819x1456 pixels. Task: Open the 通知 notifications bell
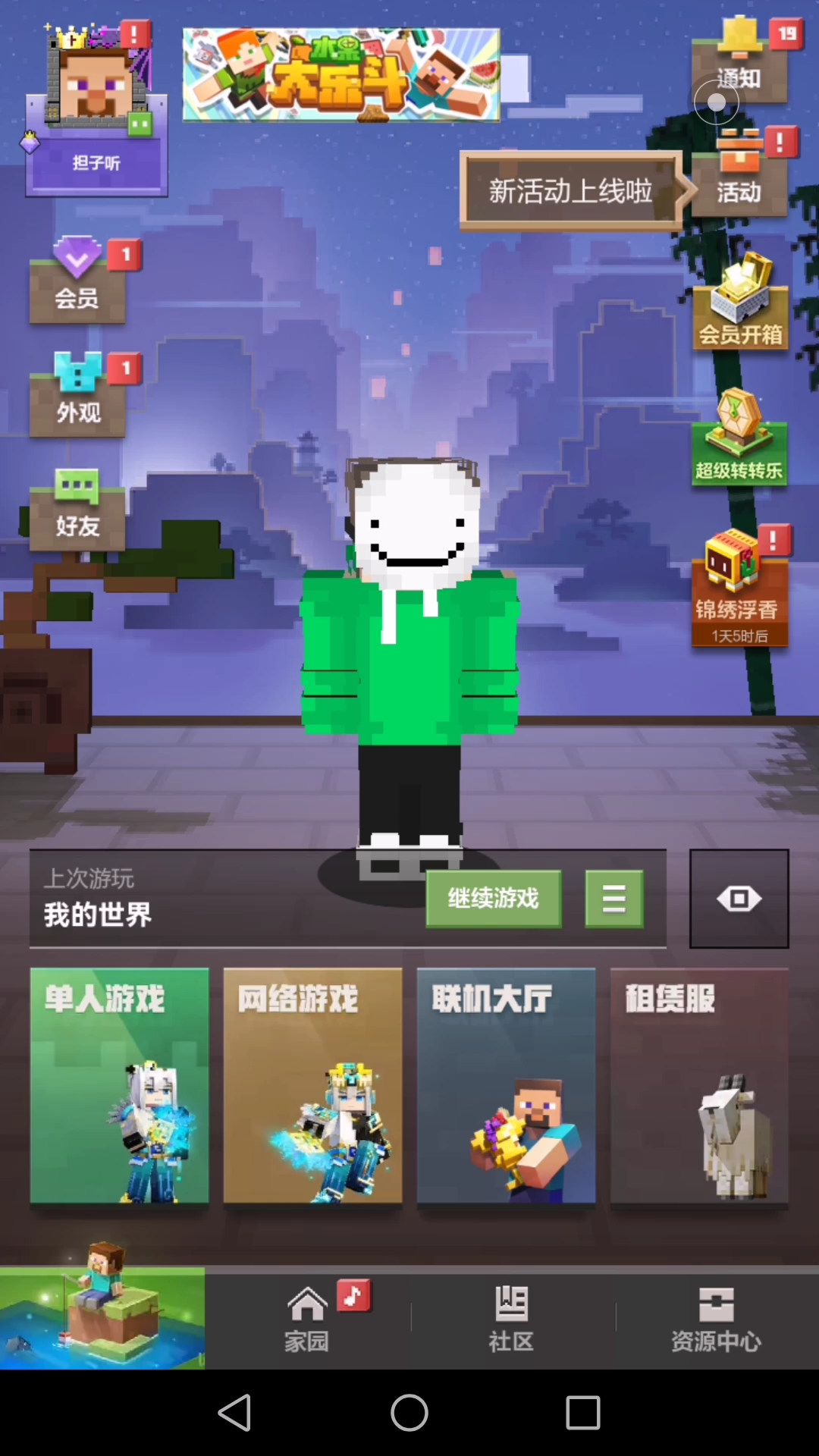(739, 62)
